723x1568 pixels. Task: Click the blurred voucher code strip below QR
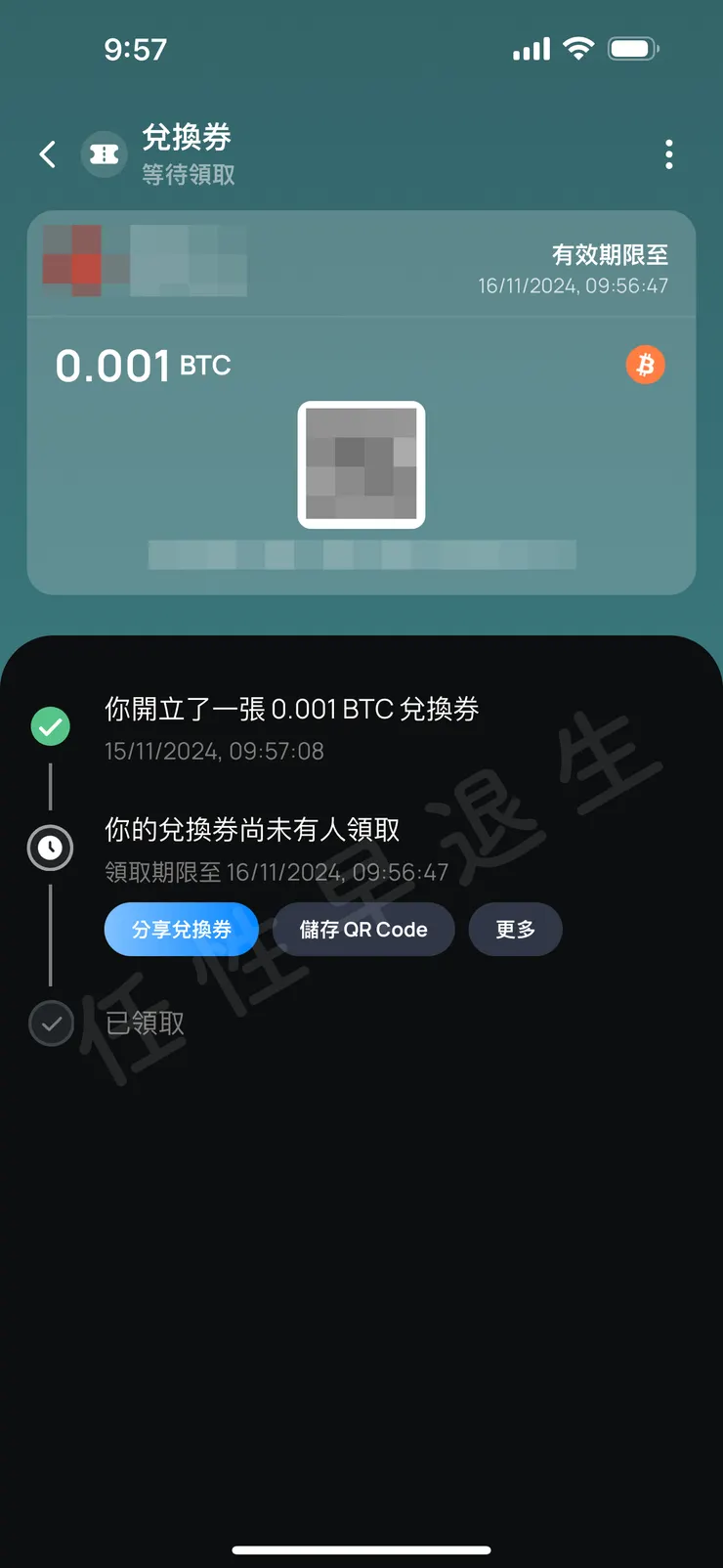point(361,554)
